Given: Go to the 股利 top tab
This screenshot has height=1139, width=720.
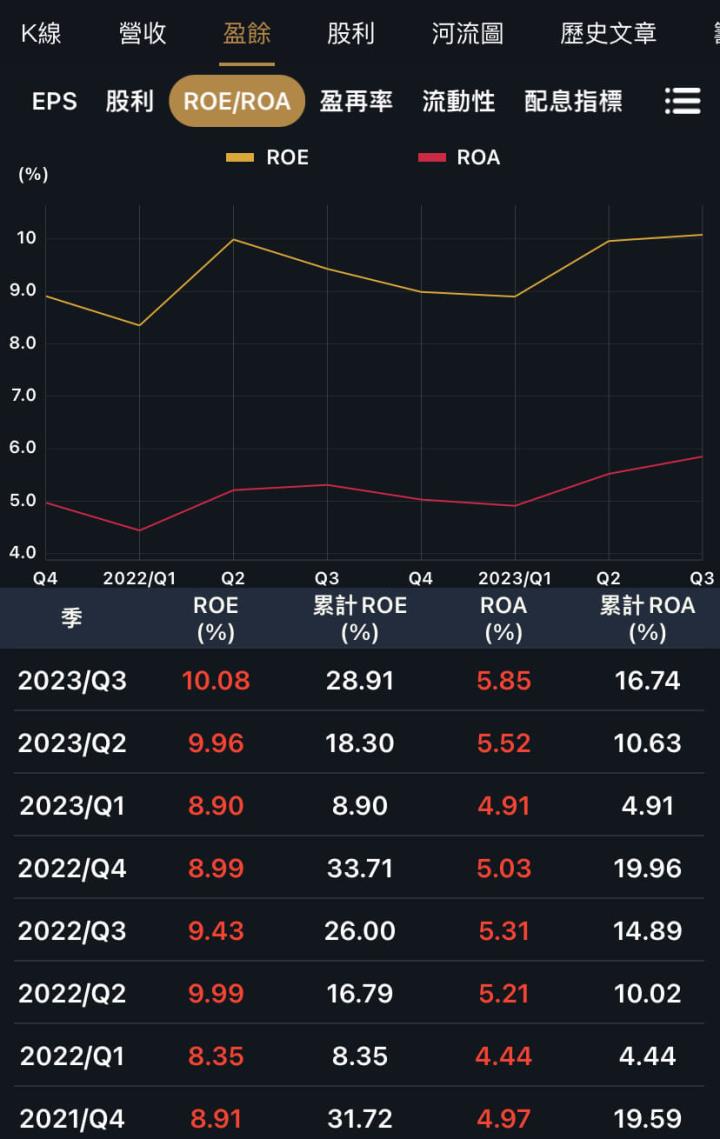Looking at the screenshot, I should tap(351, 33).
